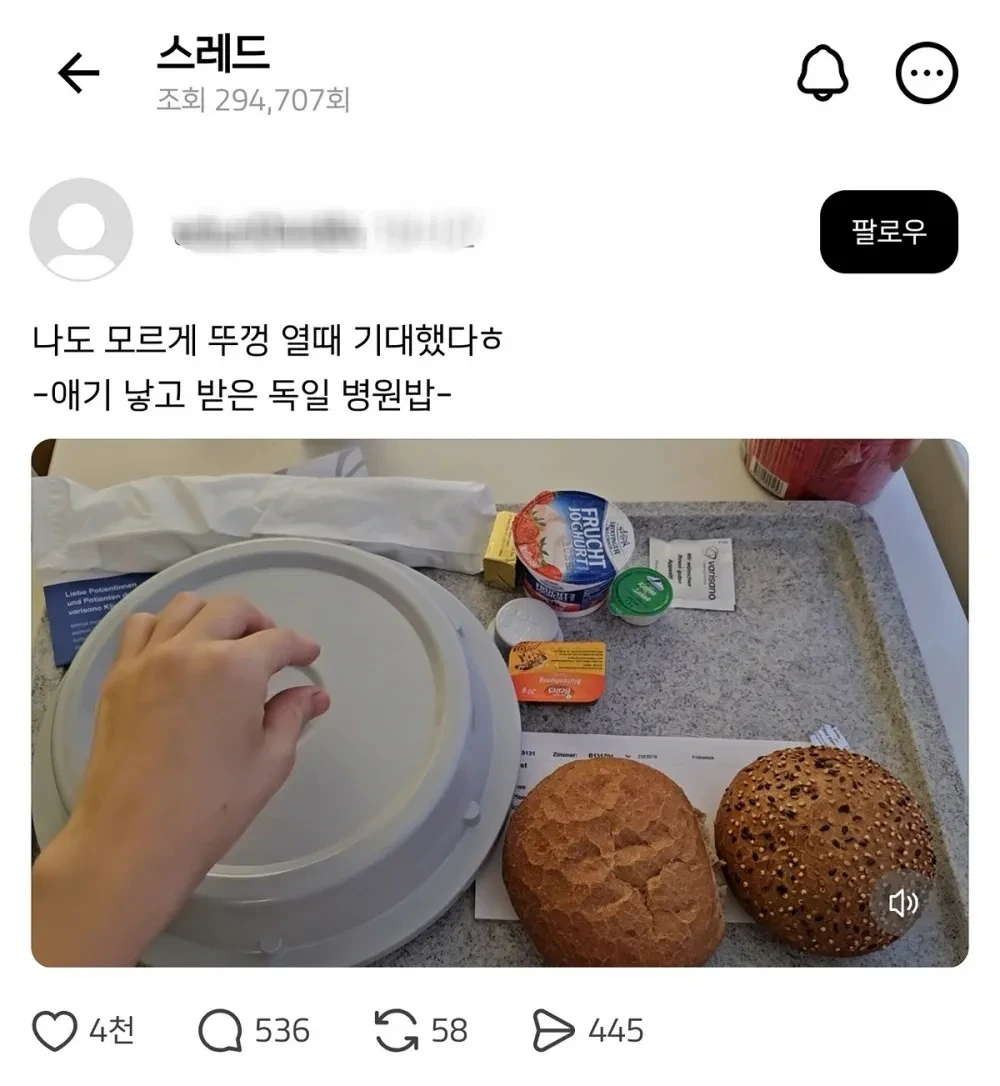Unmute the hospital food video audio
The image size is (1000, 1086).
903,901
